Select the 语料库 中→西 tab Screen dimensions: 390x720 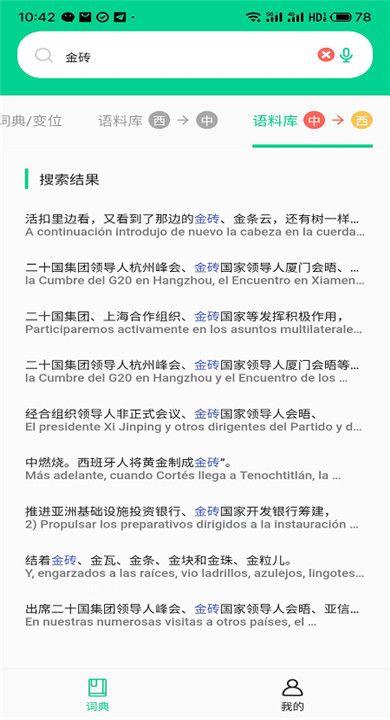coord(312,121)
